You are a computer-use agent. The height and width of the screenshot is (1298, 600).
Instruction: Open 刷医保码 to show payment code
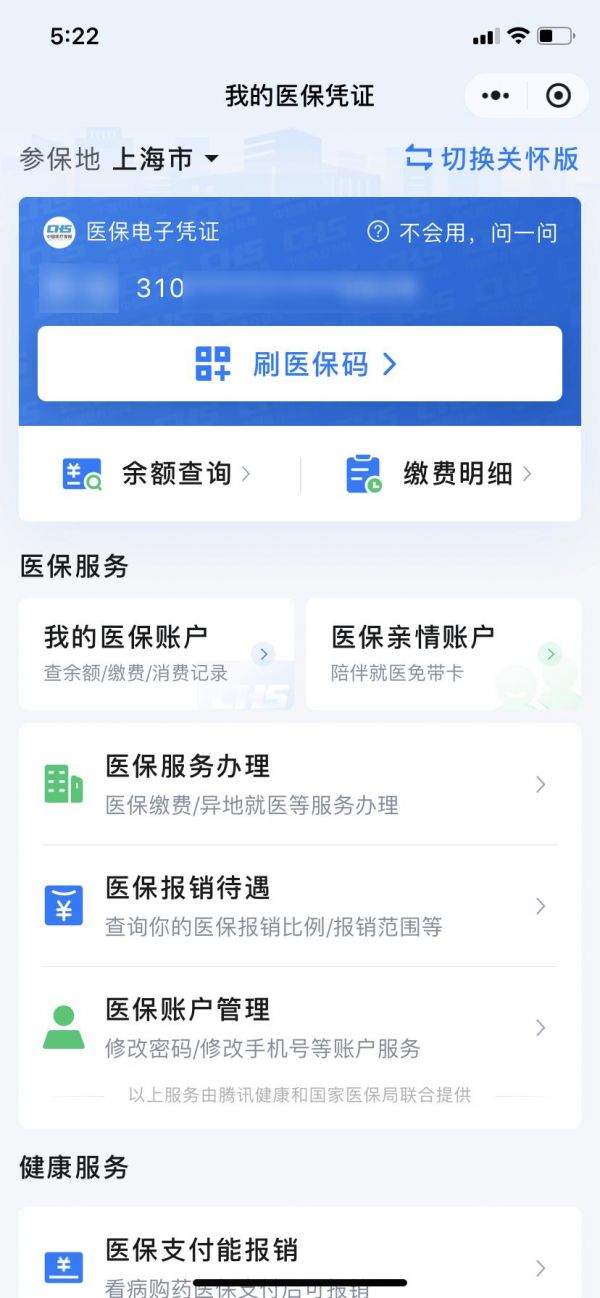(x=299, y=364)
